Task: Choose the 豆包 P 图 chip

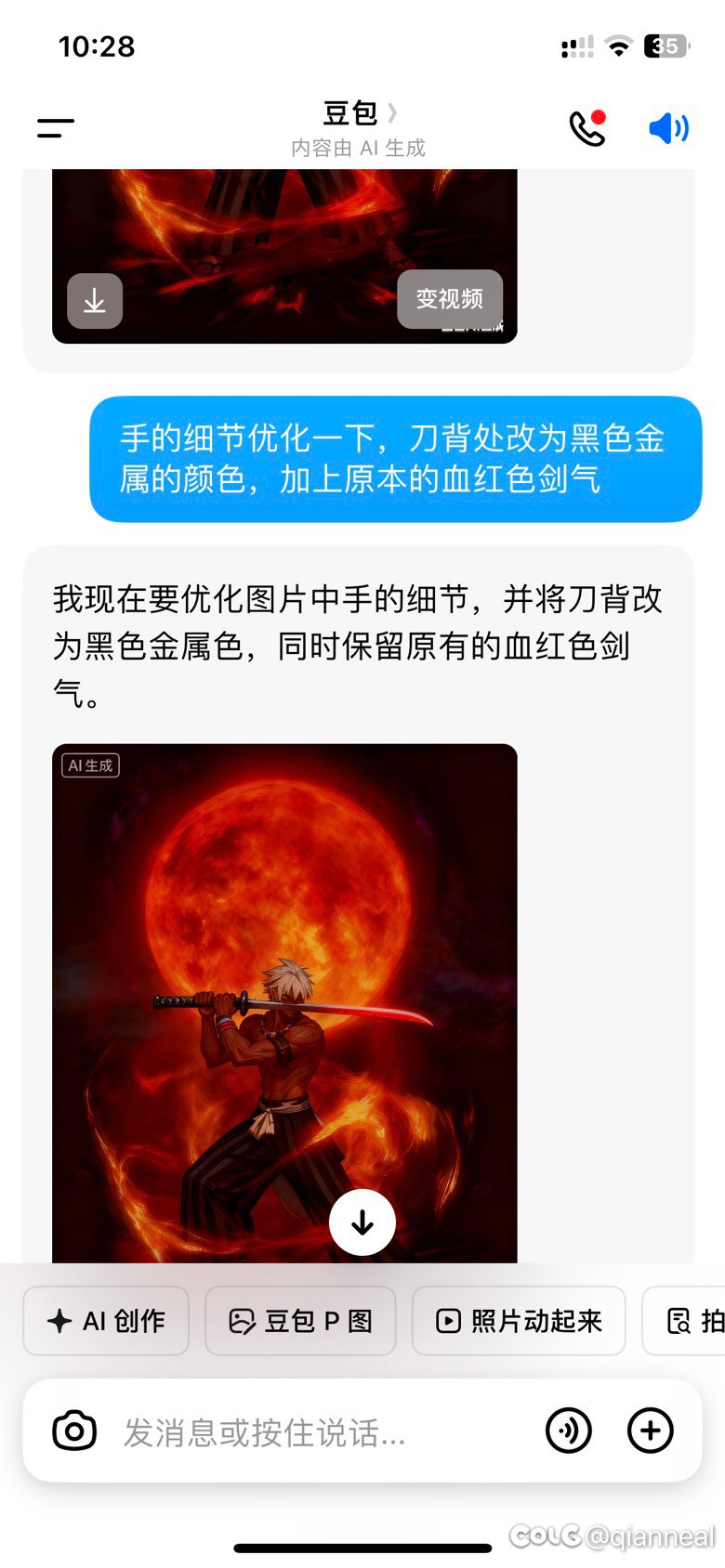Action: (x=300, y=1321)
